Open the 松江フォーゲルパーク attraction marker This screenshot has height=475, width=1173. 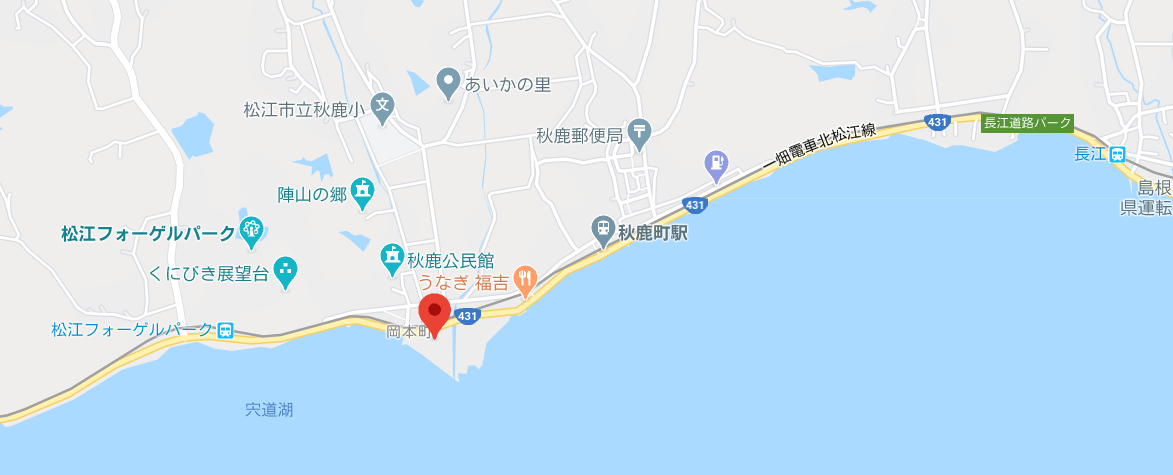[252, 233]
